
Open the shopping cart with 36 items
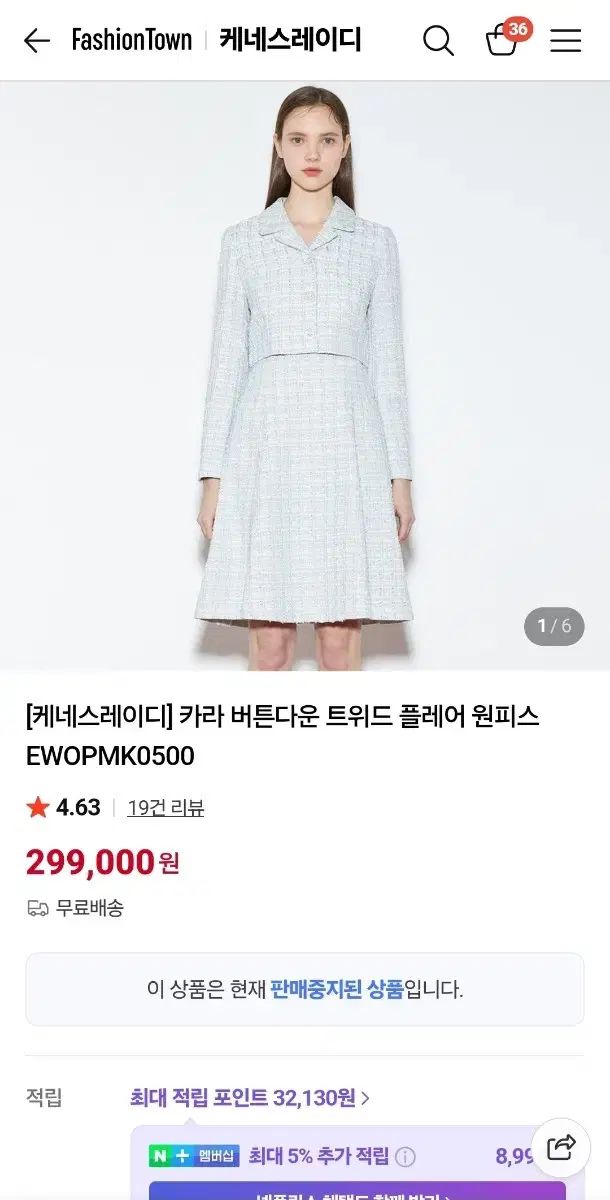[503, 41]
